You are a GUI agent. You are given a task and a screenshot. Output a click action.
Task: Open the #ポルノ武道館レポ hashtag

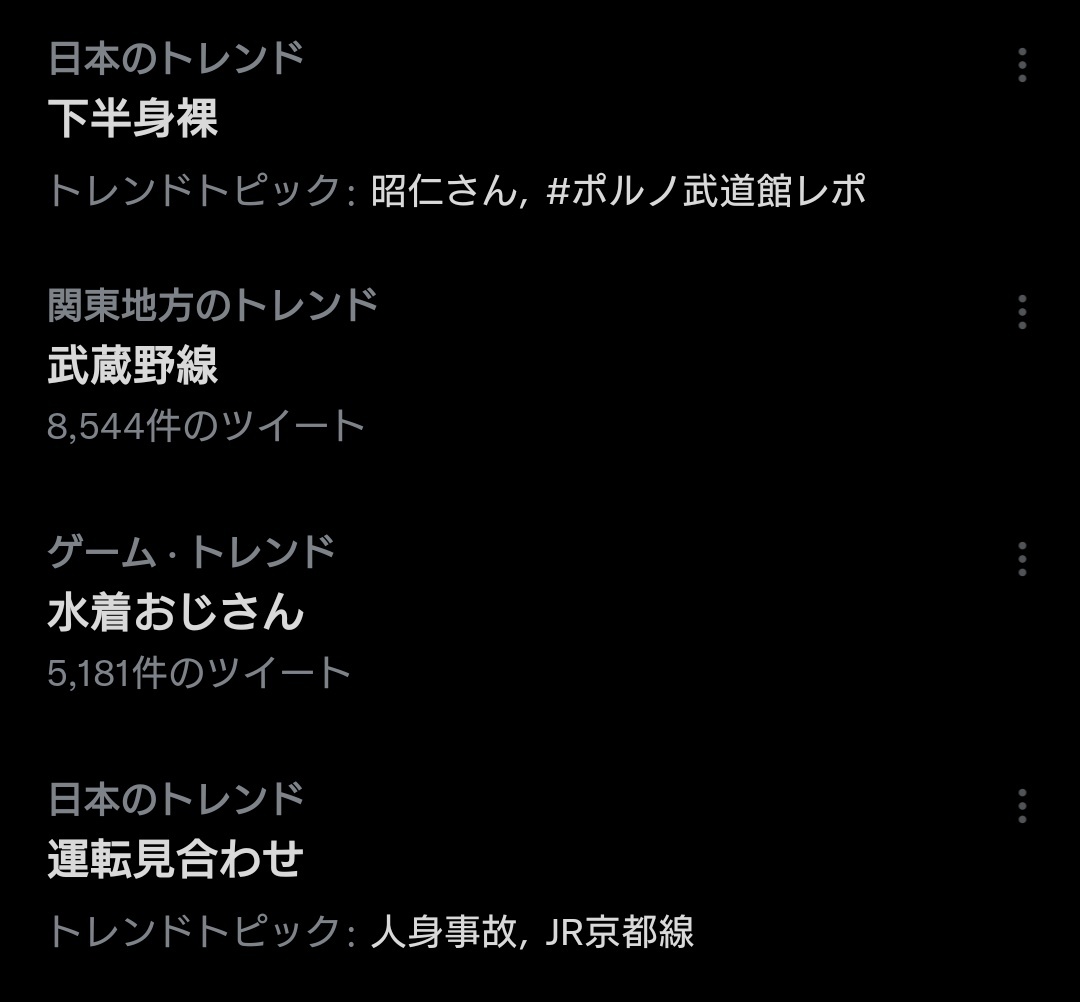(x=706, y=190)
